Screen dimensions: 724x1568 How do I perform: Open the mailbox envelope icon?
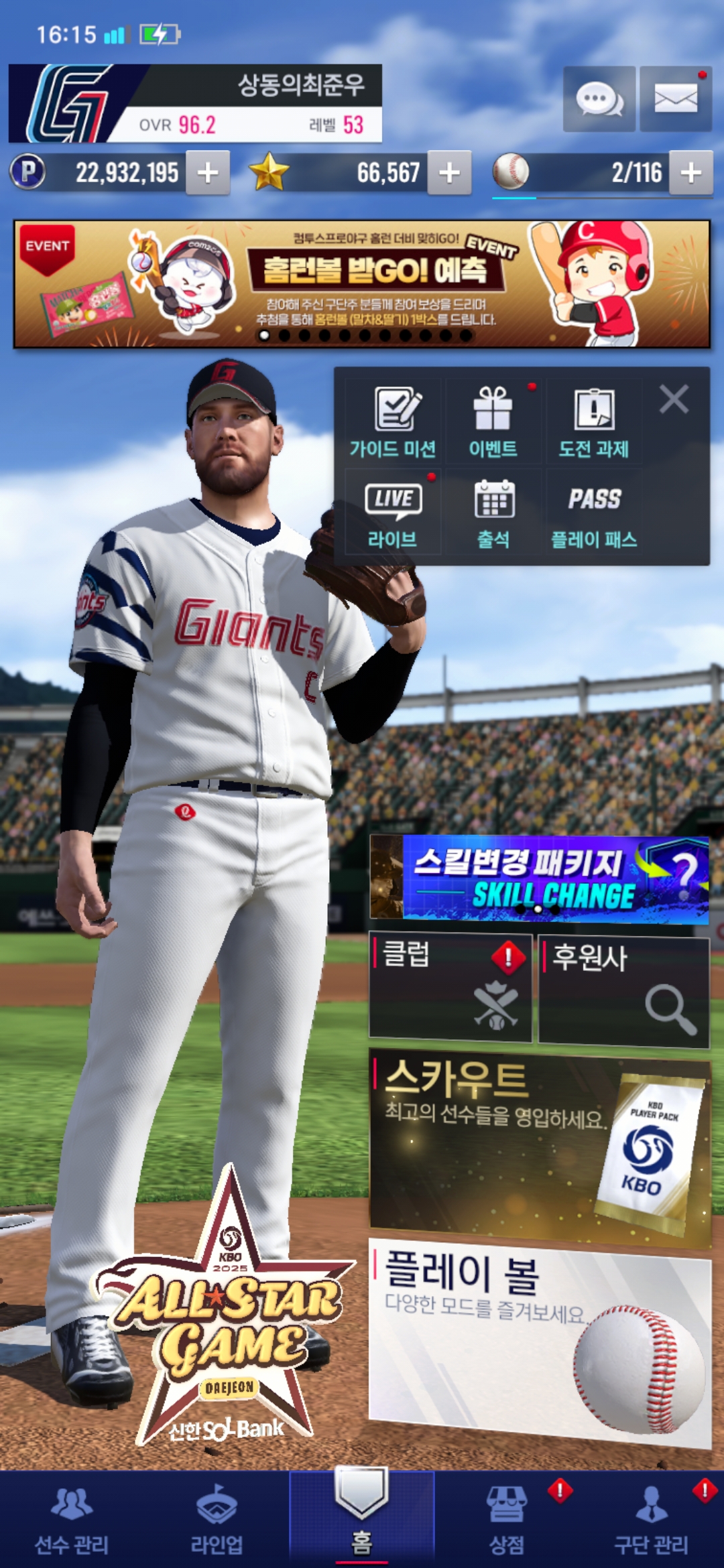[676, 99]
